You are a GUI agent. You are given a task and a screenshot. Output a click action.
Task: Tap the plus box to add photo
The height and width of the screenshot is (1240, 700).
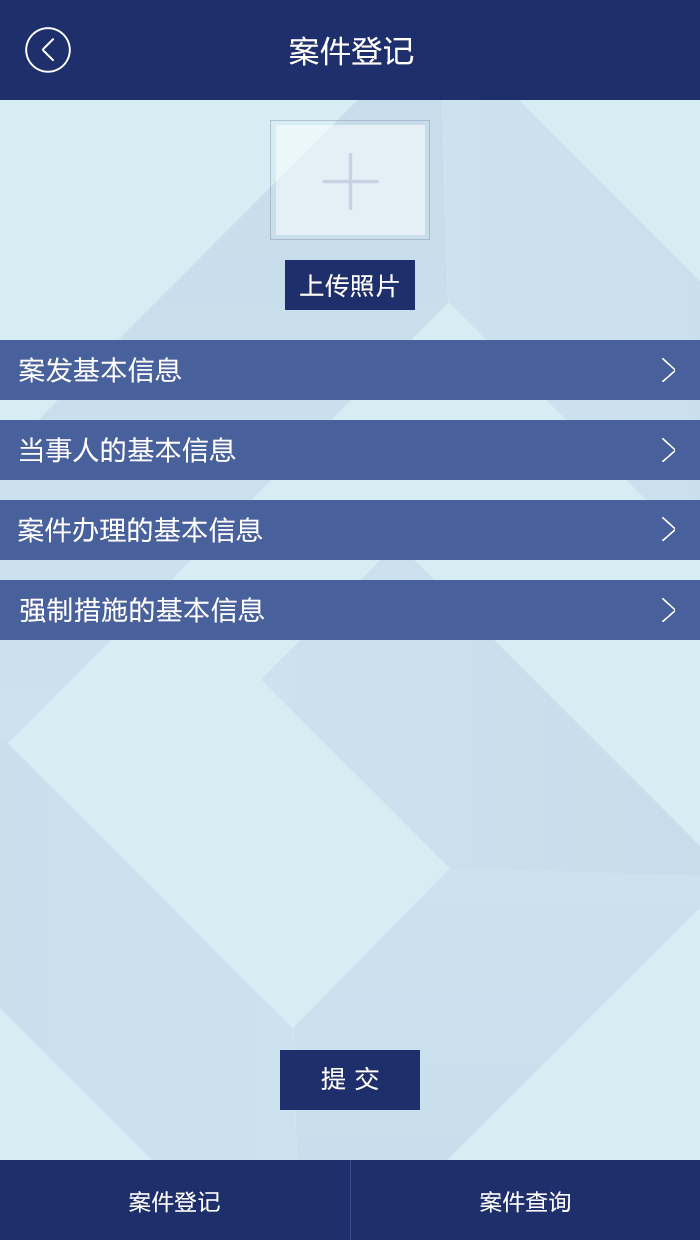click(350, 180)
